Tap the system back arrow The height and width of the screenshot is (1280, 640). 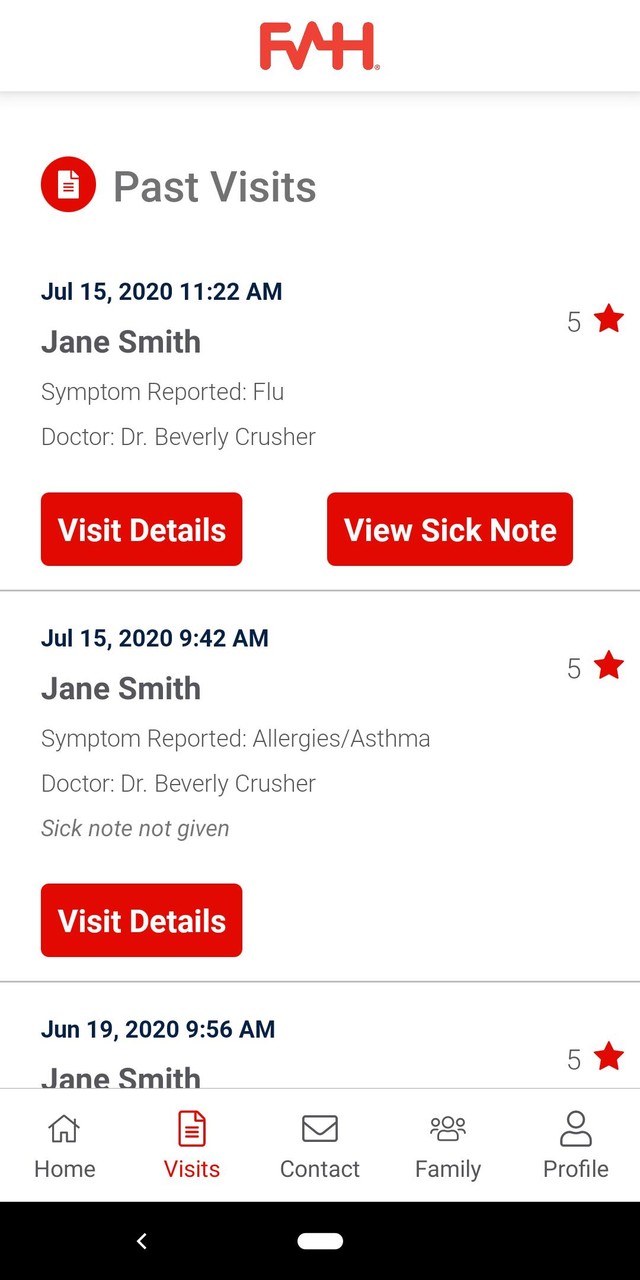coord(142,1241)
